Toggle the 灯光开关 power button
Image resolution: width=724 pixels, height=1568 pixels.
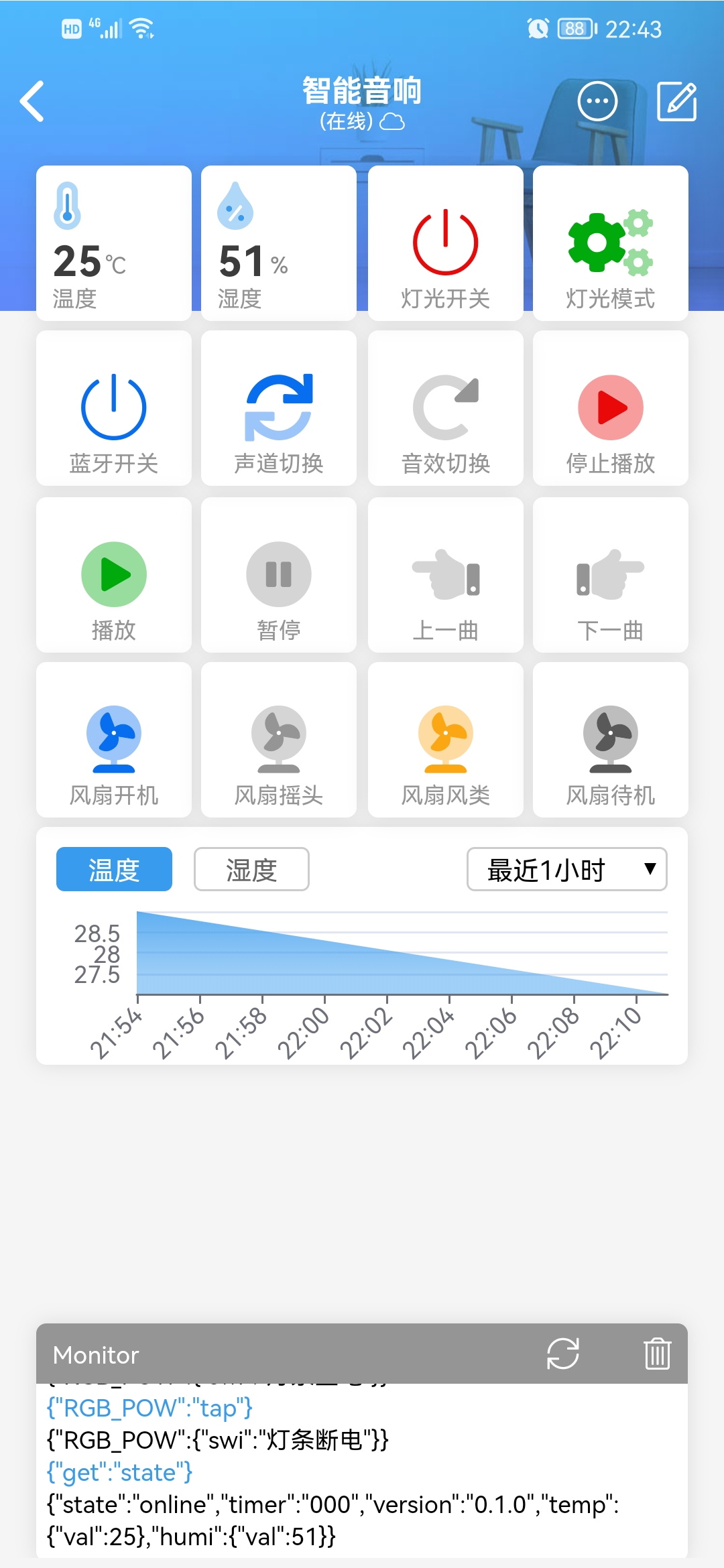(x=445, y=243)
